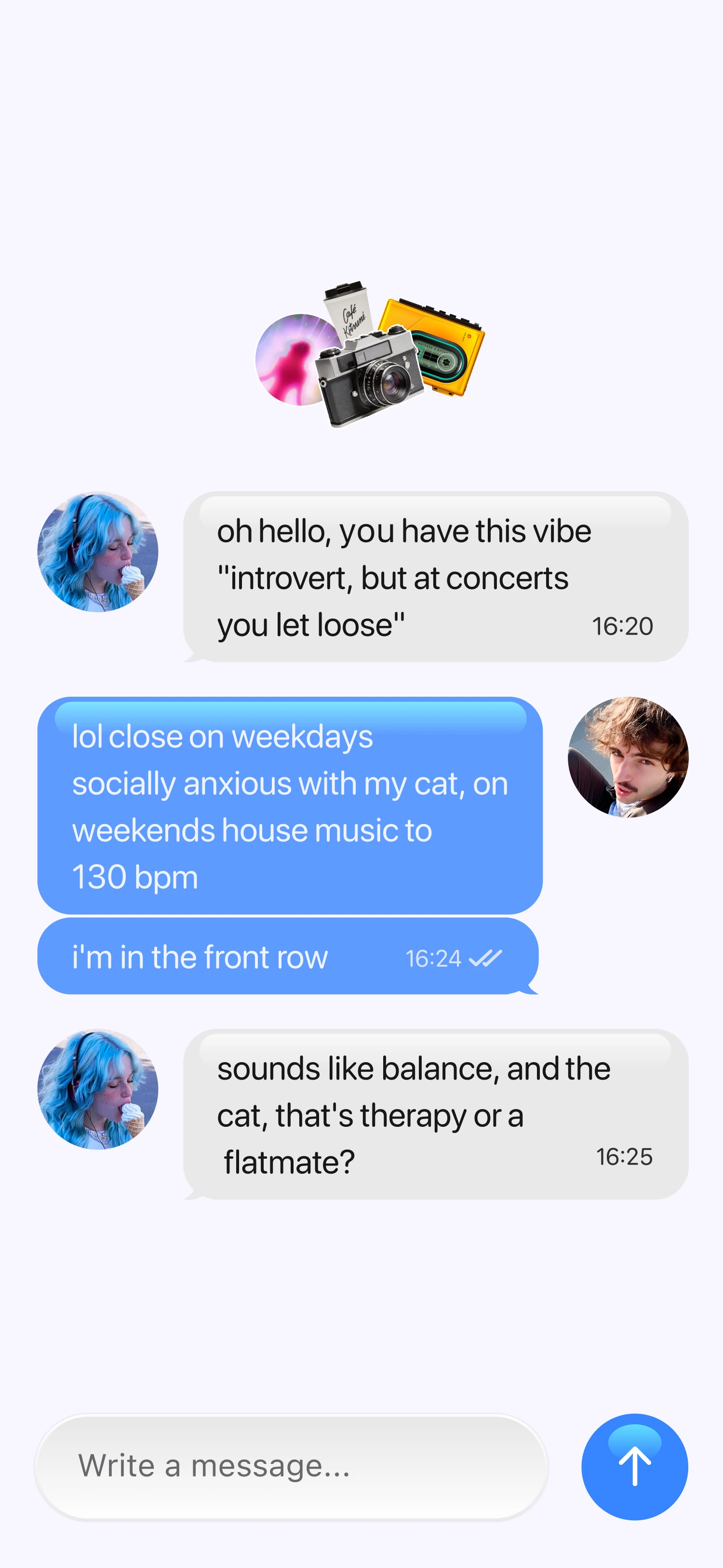Tap blue-haired avatar beside the 16:25 message
The image size is (723, 1568).
point(98,1090)
